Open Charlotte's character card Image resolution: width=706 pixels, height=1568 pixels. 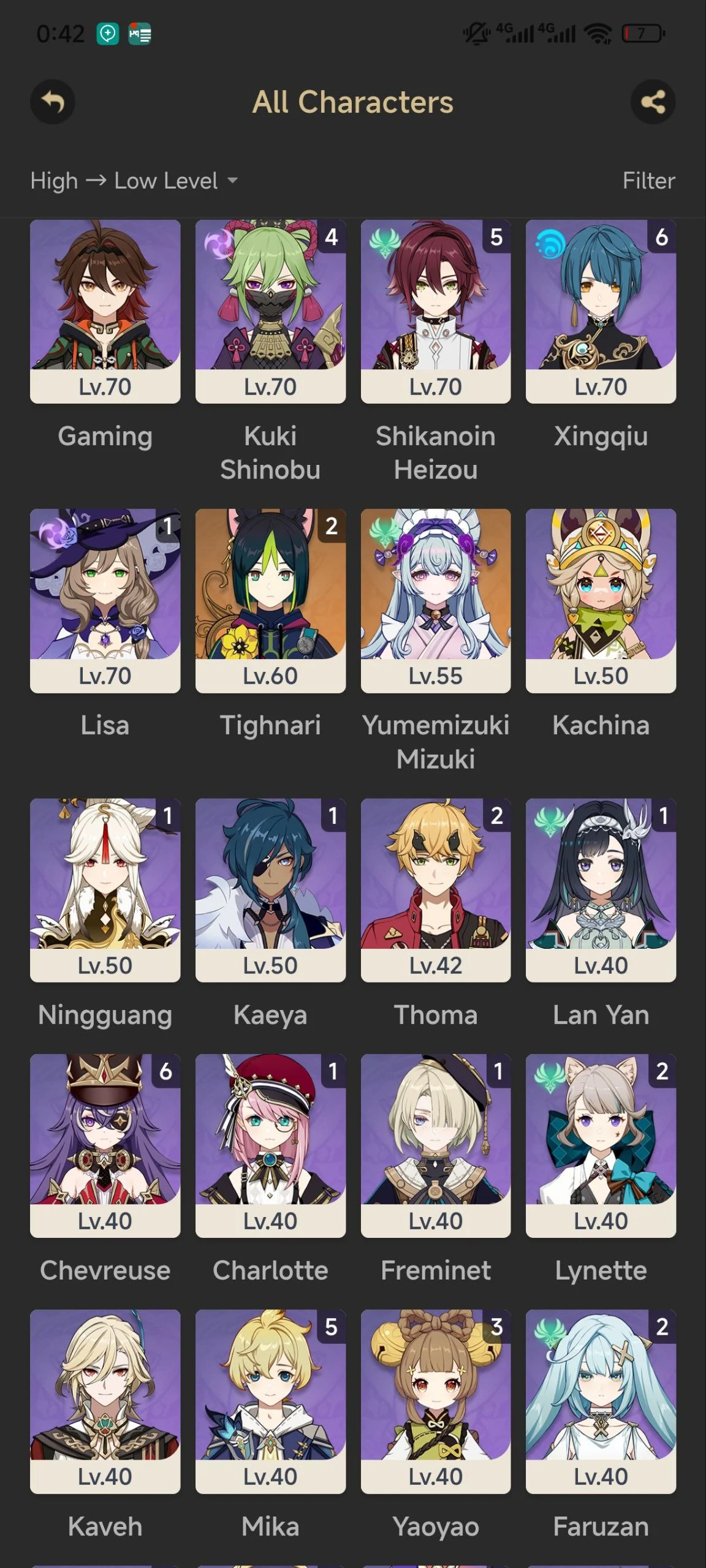tap(270, 1145)
